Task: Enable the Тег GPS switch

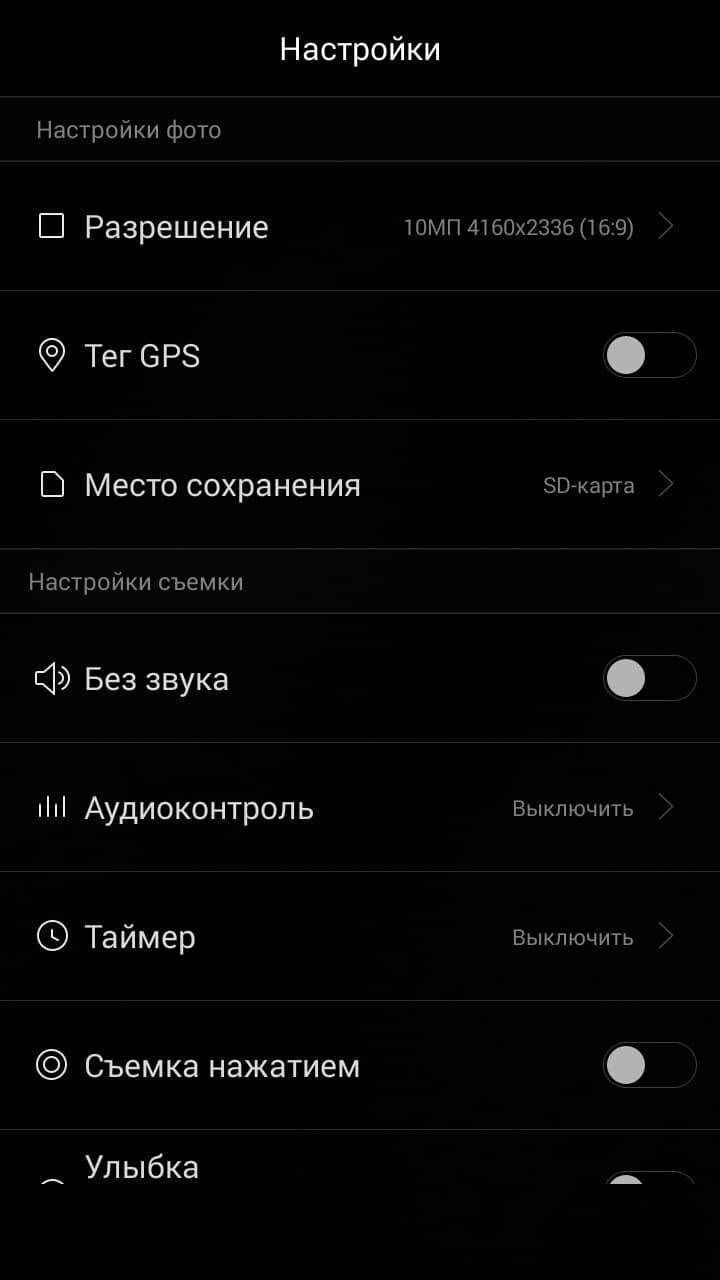Action: click(649, 356)
